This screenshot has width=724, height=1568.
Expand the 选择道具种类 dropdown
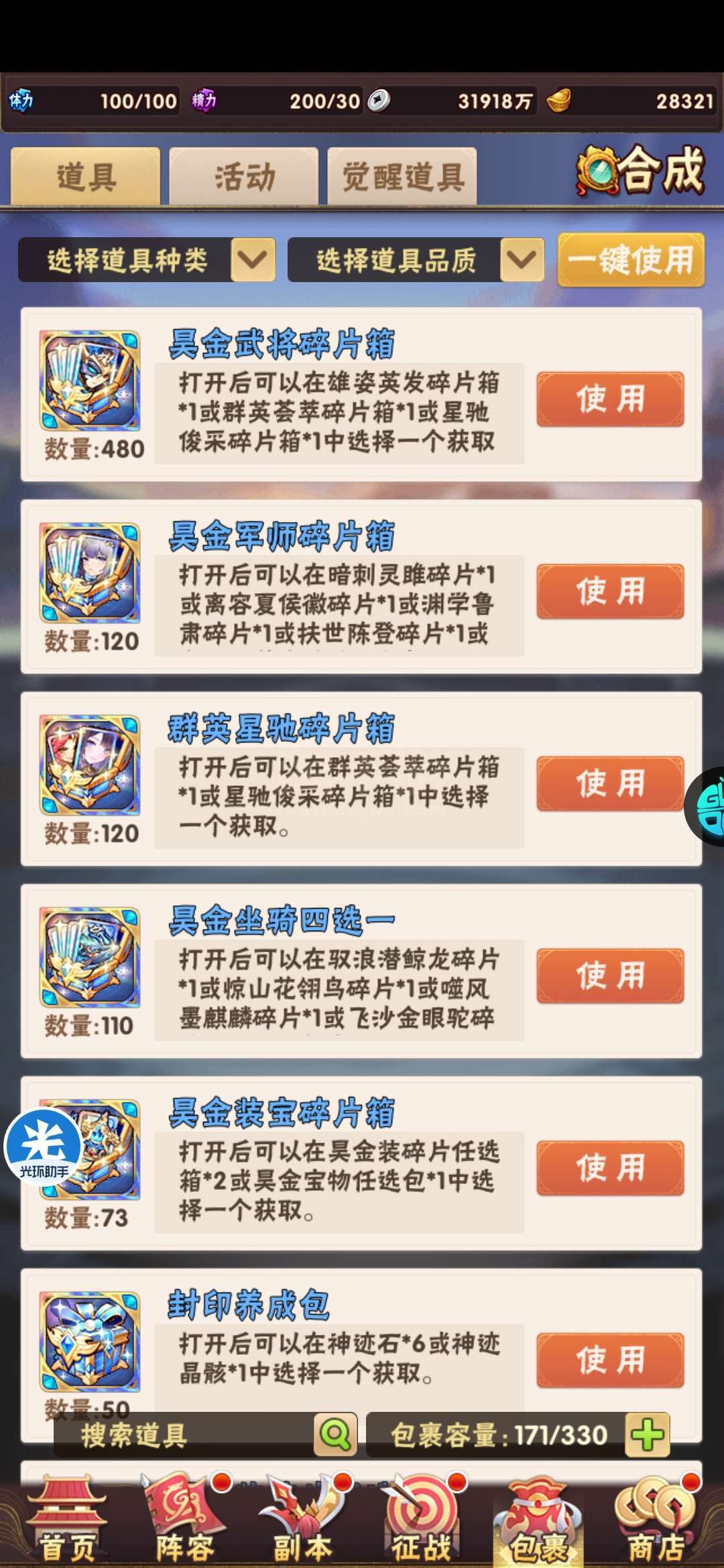(147, 259)
